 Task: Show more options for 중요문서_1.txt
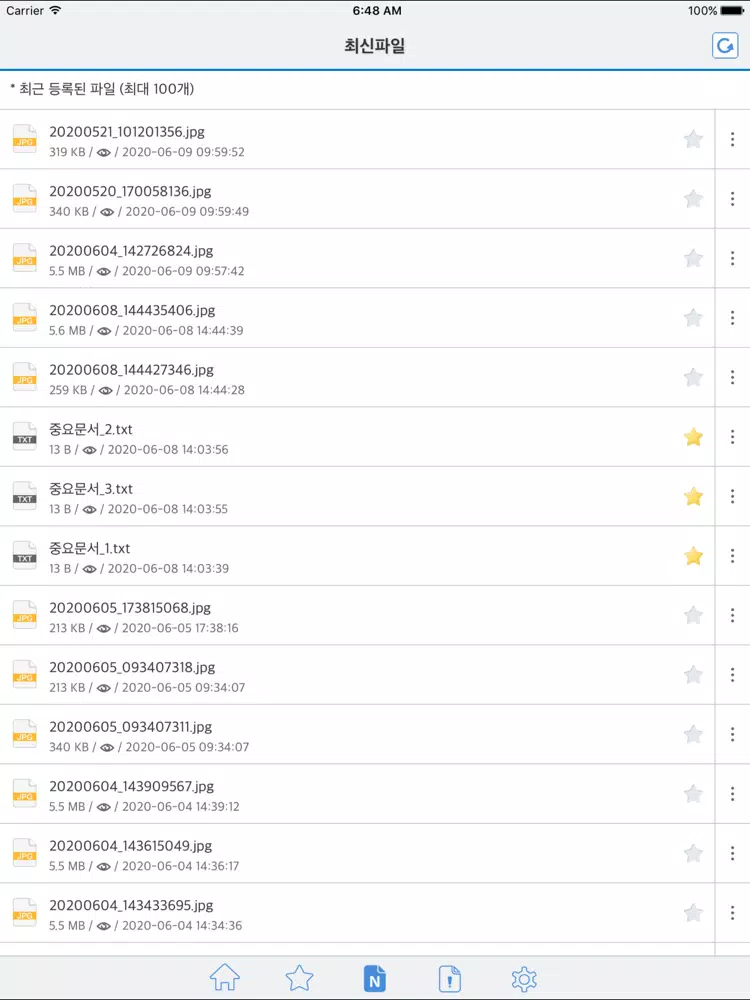click(732, 556)
